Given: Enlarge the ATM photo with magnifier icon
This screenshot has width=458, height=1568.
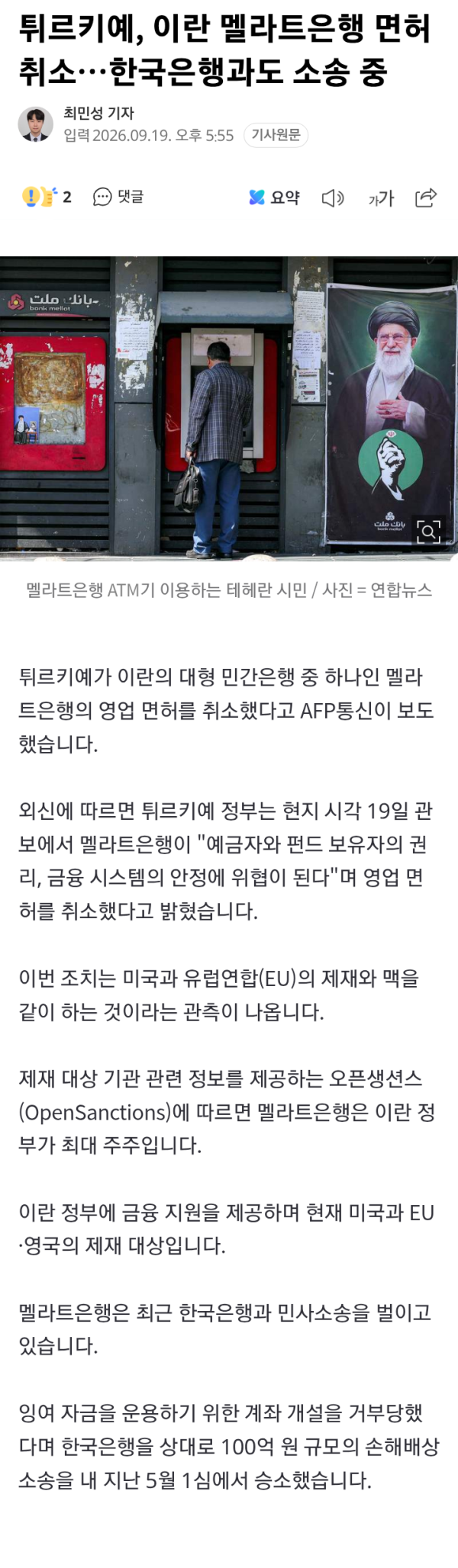Looking at the screenshot, I should pos(428,531).
